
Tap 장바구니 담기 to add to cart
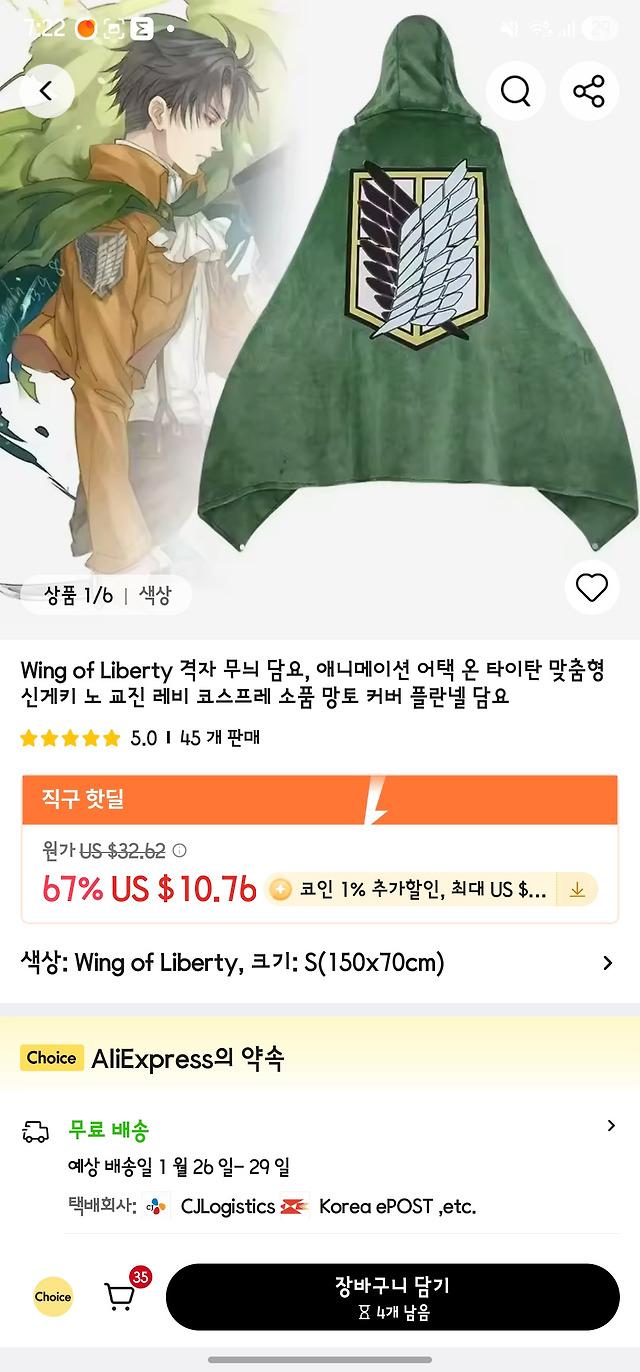click(x=392, y=1297)
